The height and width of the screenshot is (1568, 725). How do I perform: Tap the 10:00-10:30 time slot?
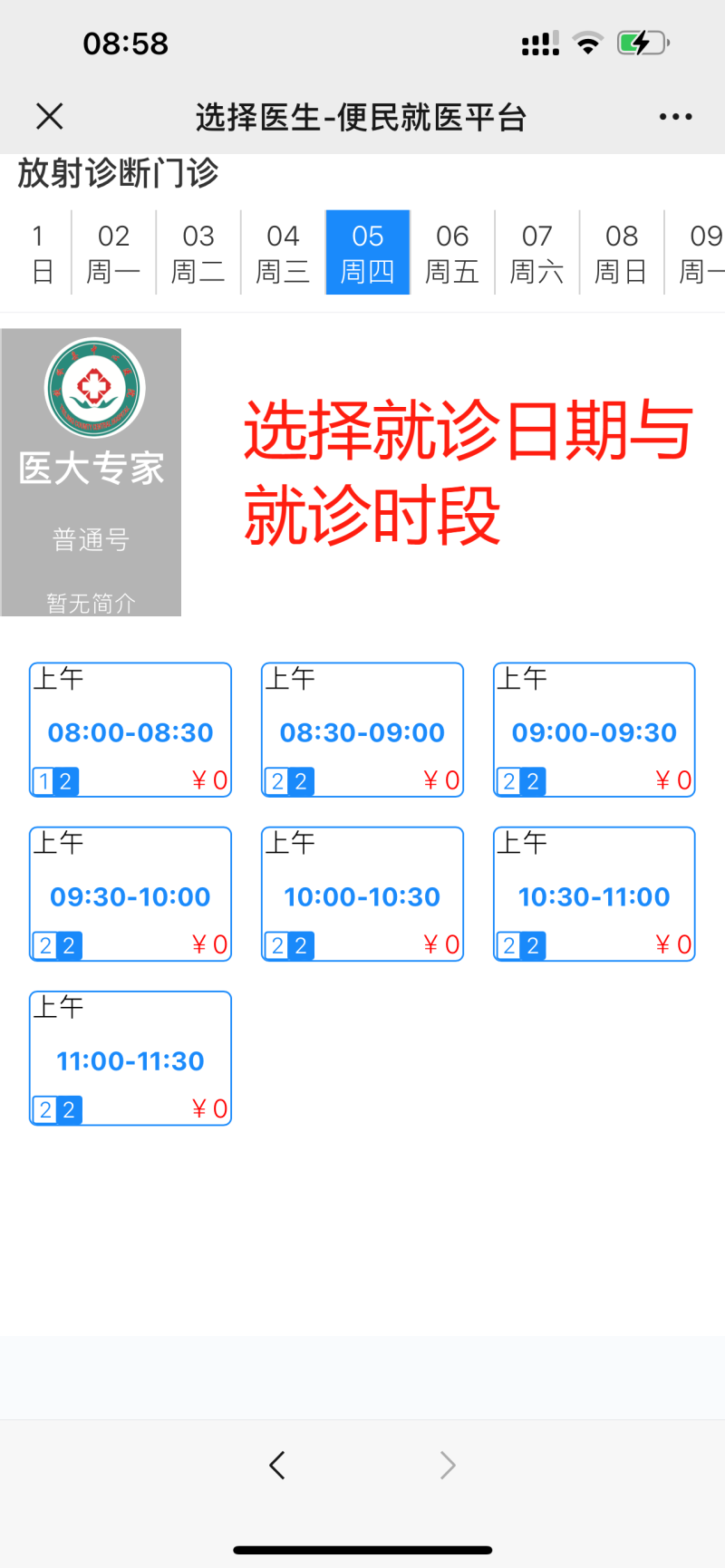[x=362, y=894]
